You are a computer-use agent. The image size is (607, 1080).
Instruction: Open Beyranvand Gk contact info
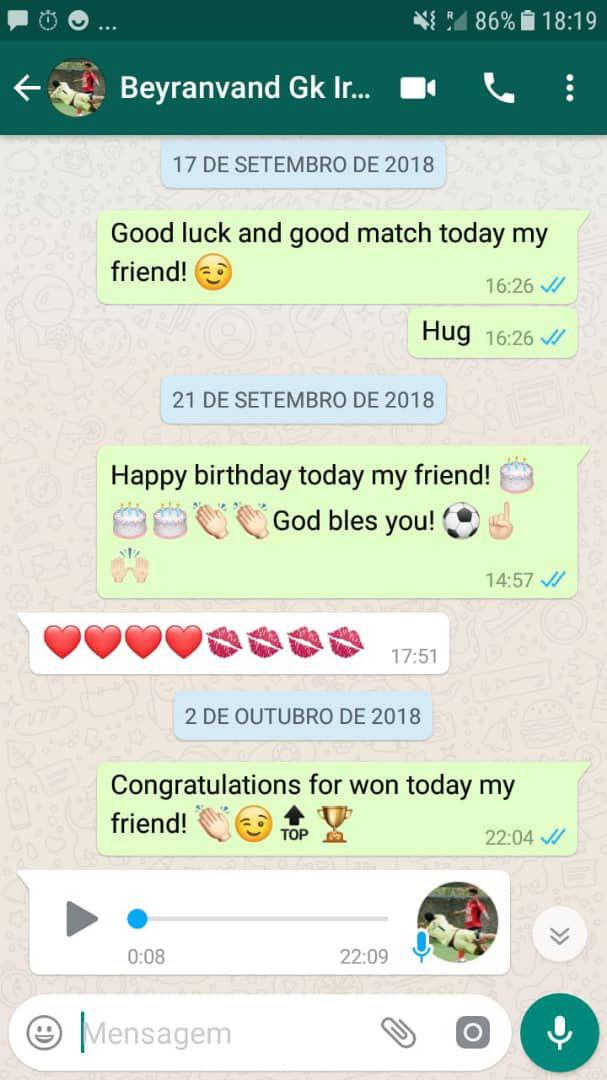(245, 88)
